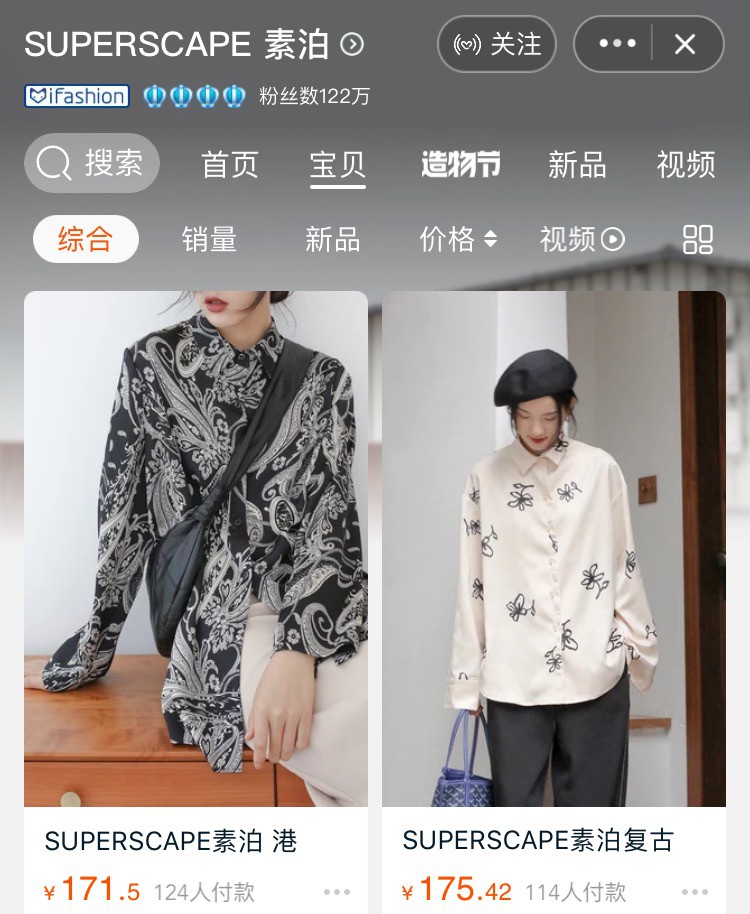The image size is (750, 914).
Task: Select the 综合 sorting chip
Action: [x=85, y=239]
